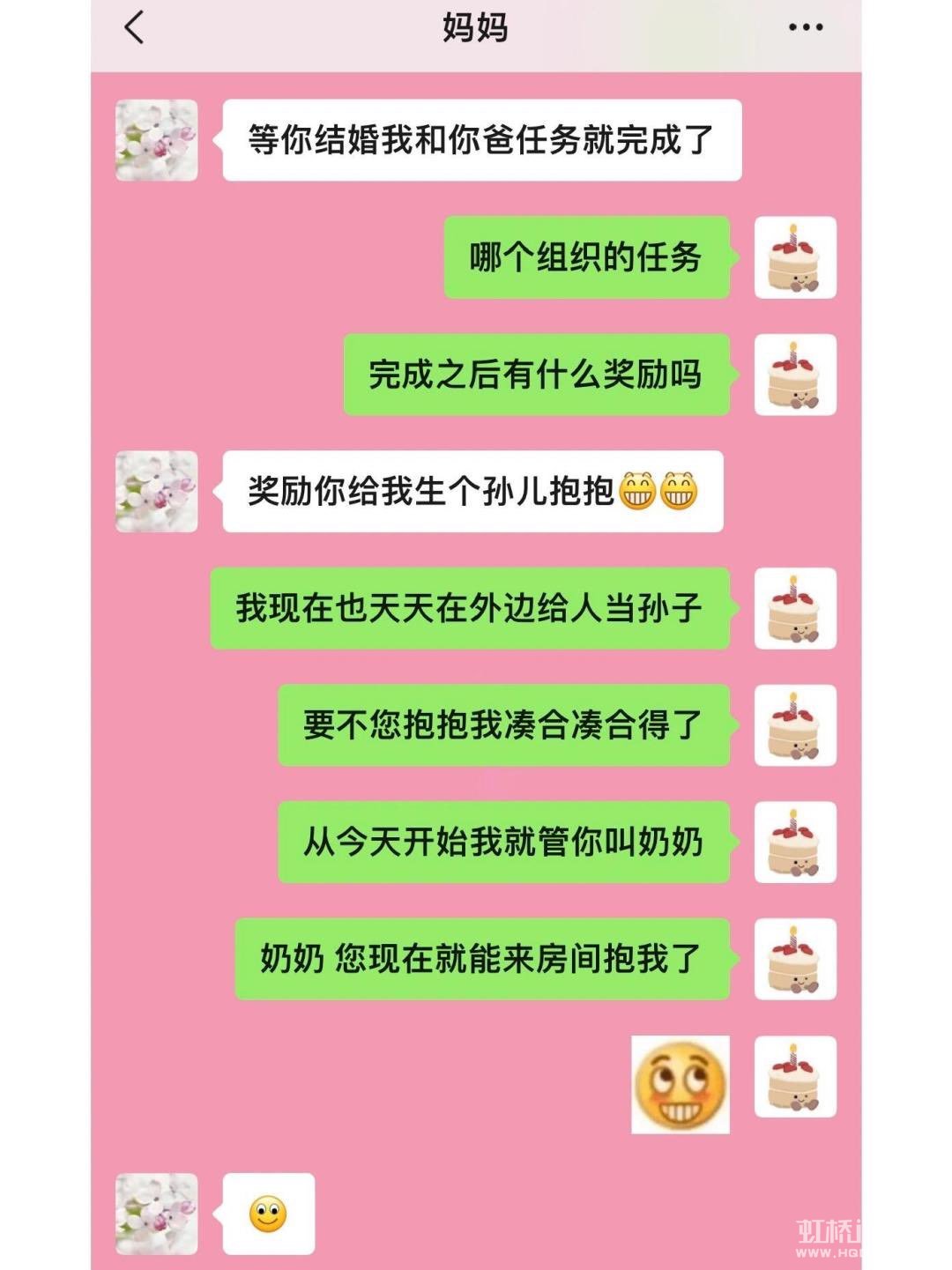This screenshot has width=952, height=1270.
Task: Go back from the 妈妈 chat
Action: pos(134,27)
